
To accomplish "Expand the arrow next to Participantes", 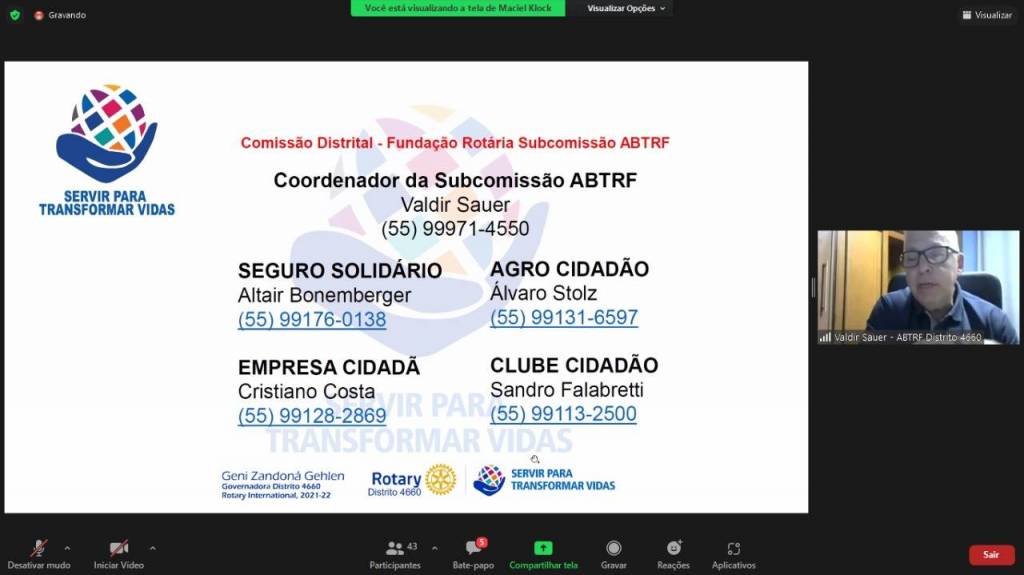I will (x=434, y=548).
